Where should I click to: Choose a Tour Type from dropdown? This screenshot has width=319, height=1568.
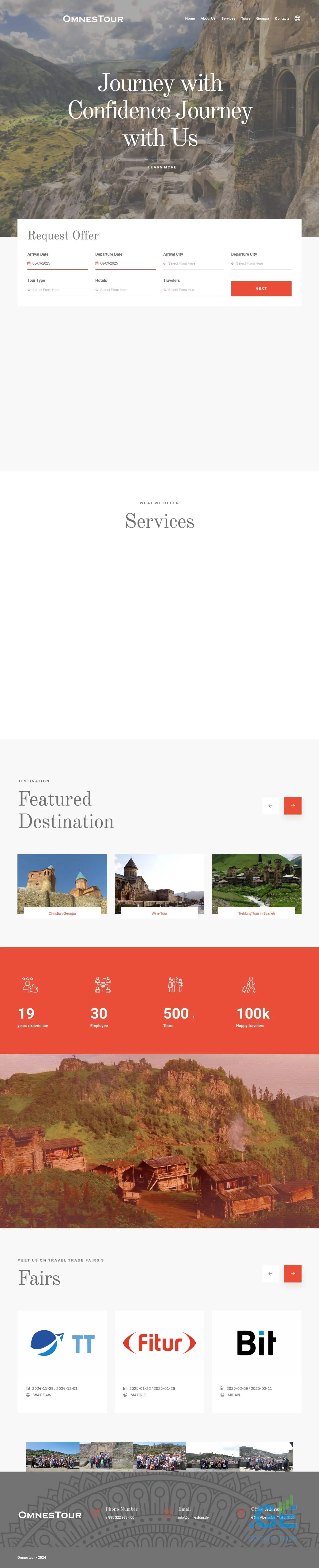click(x=57, y=290)
